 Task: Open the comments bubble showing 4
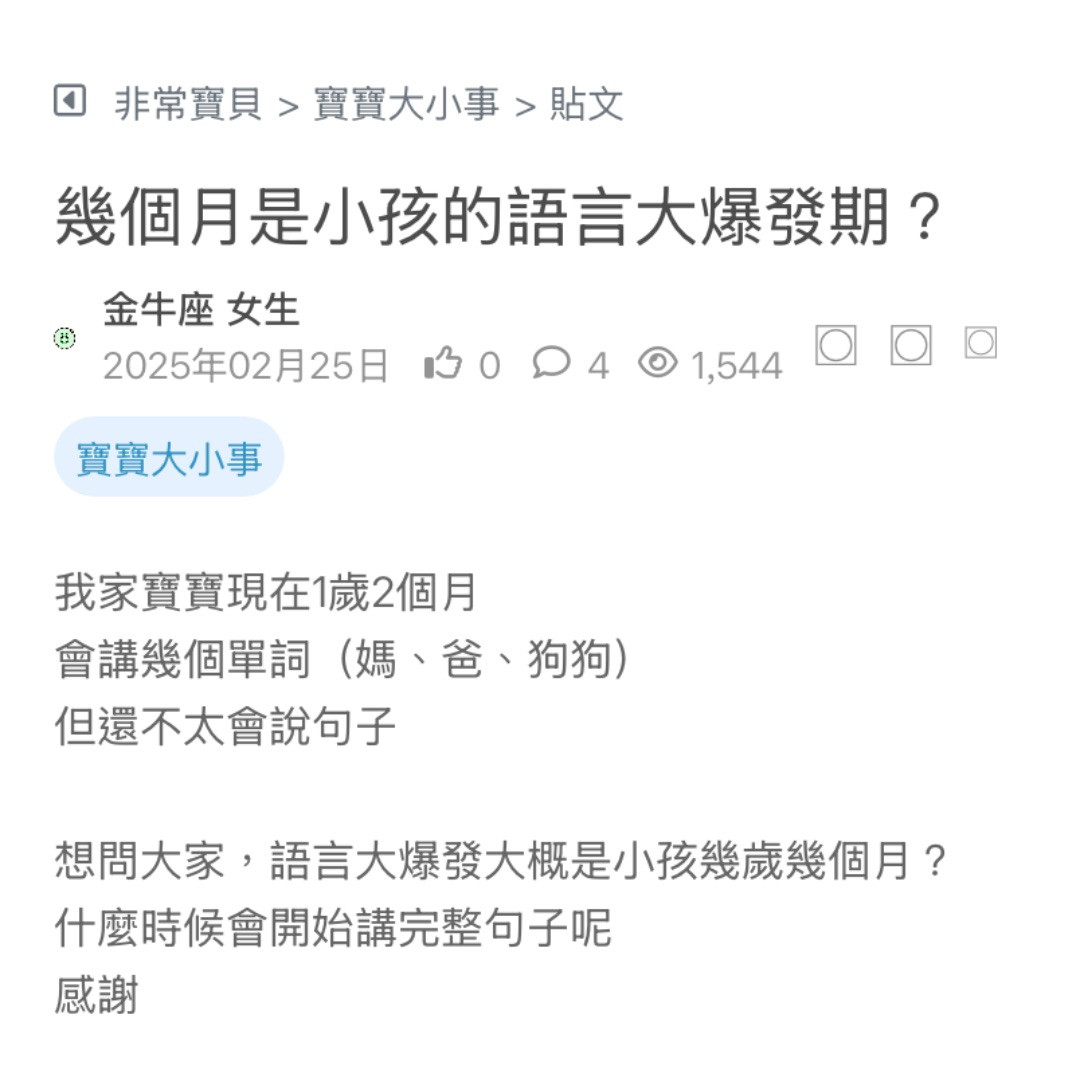(x=551, y=364)
